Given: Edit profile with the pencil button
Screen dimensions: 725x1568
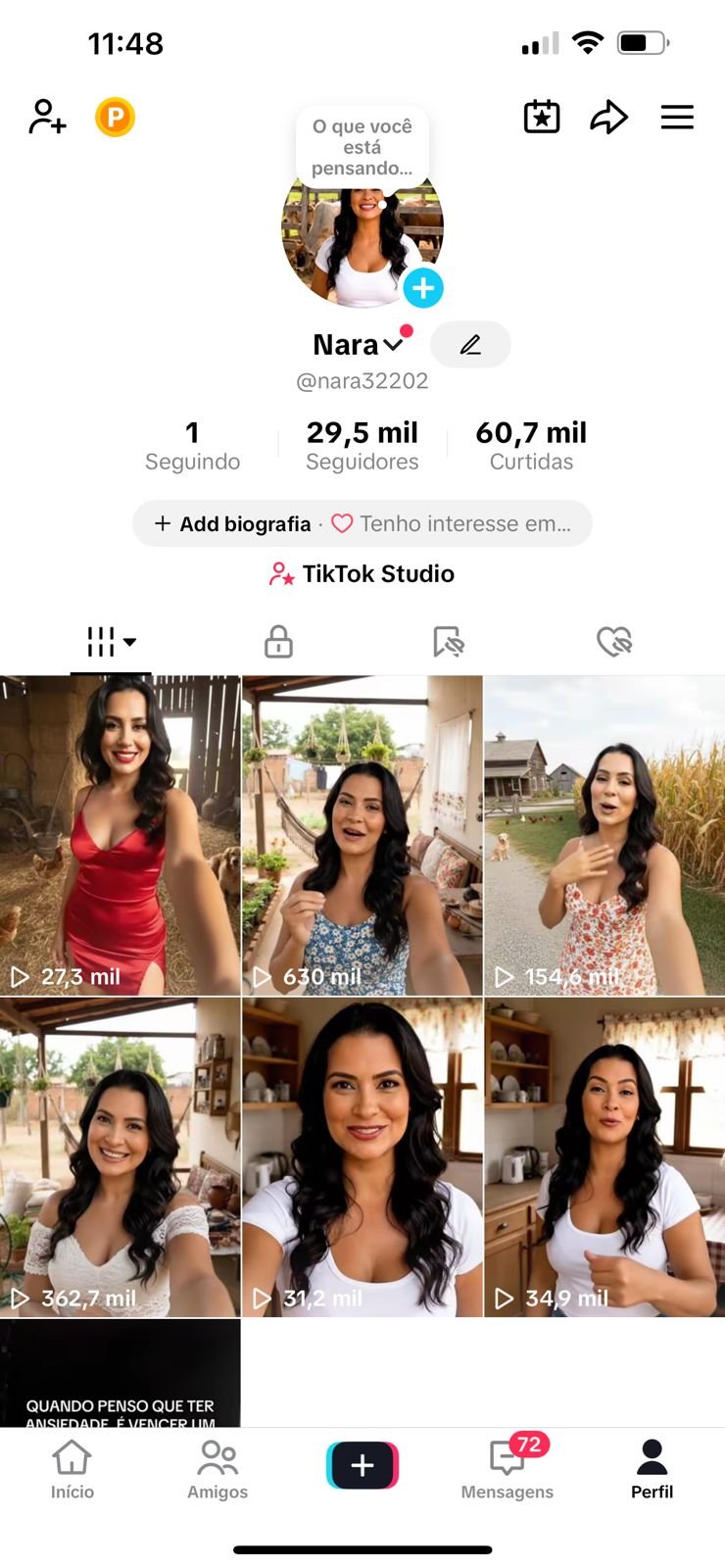Looking at the screenshot, I should pos(470,345).
